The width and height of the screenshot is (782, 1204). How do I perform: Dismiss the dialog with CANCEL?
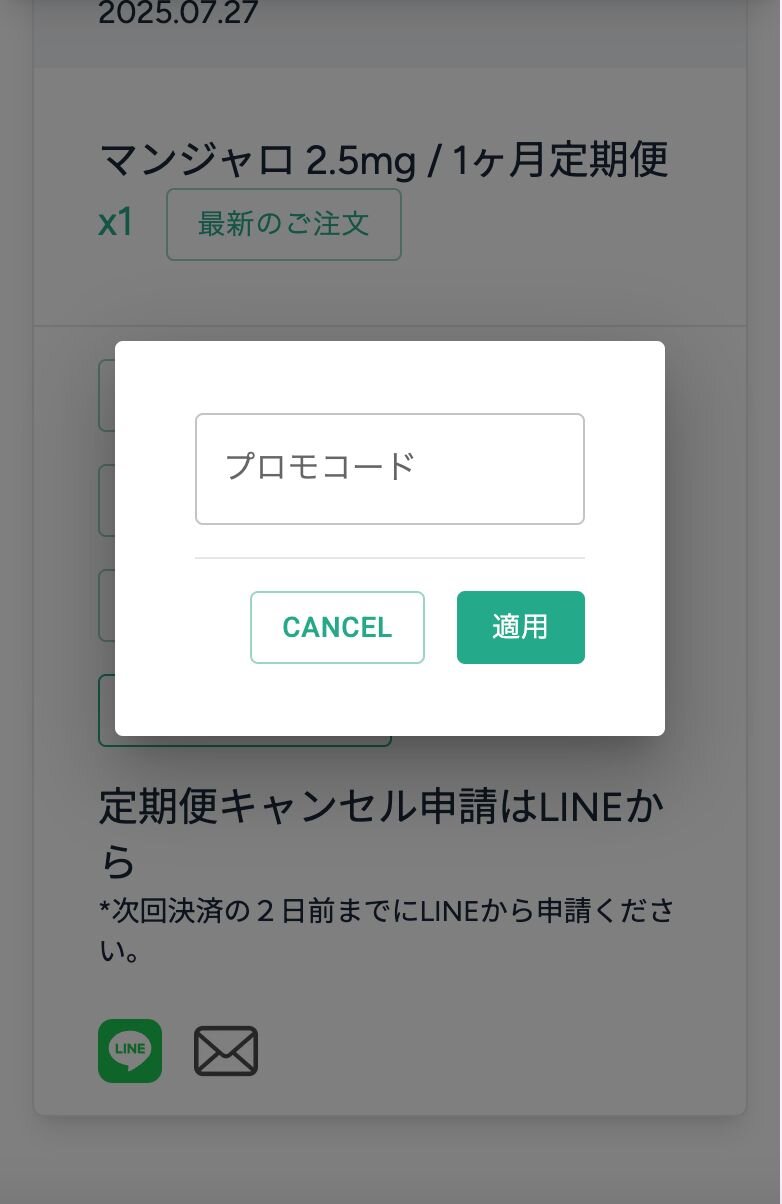tap(337, 627)
